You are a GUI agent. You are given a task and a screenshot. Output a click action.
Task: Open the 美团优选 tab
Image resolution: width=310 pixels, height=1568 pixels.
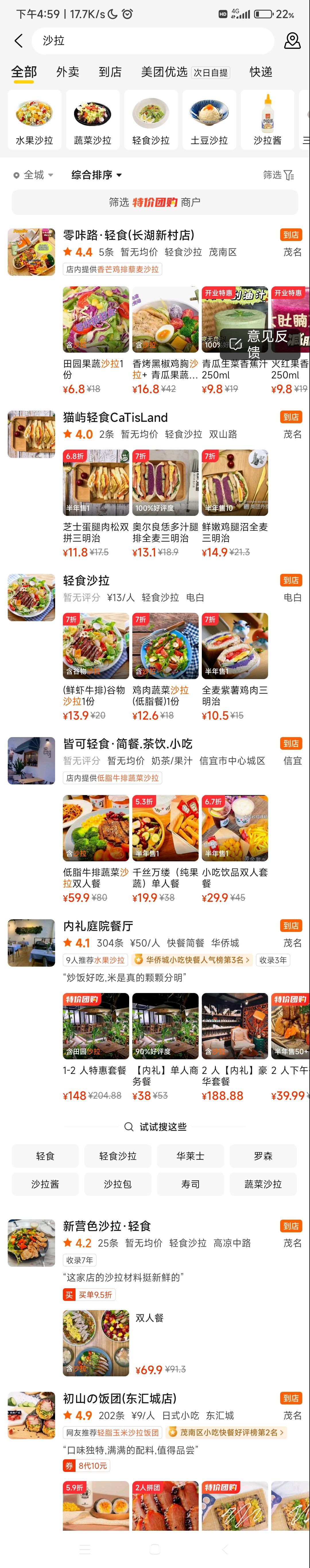coord(164,72)
